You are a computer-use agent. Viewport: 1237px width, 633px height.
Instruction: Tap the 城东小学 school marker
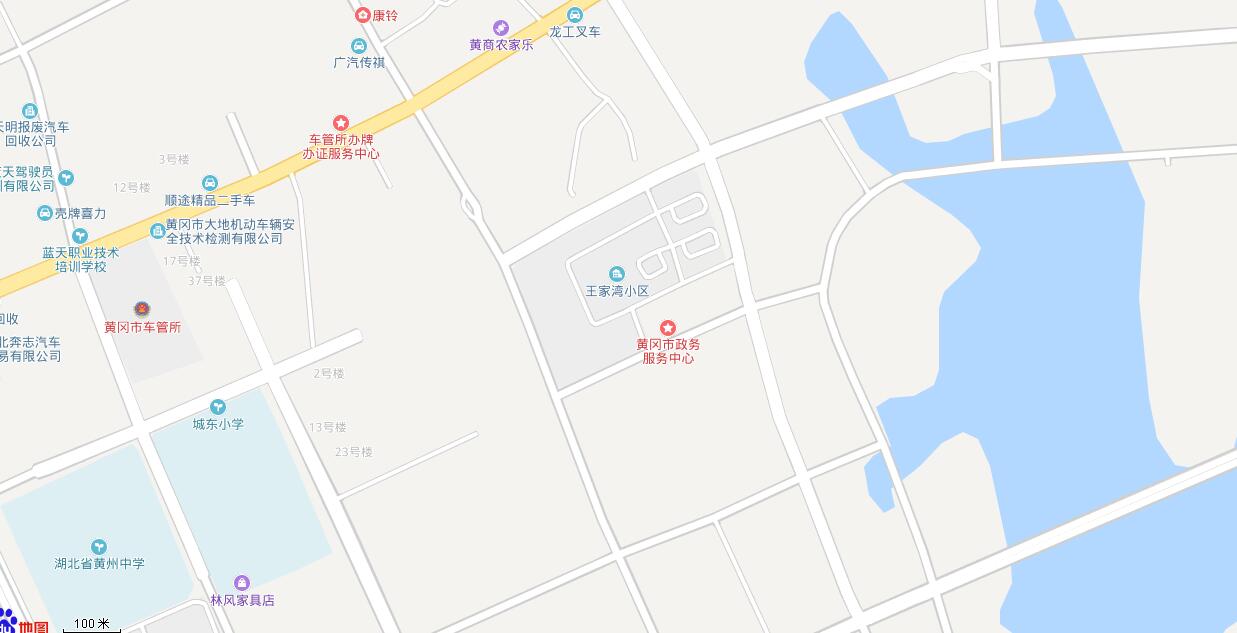coord(217,406)
